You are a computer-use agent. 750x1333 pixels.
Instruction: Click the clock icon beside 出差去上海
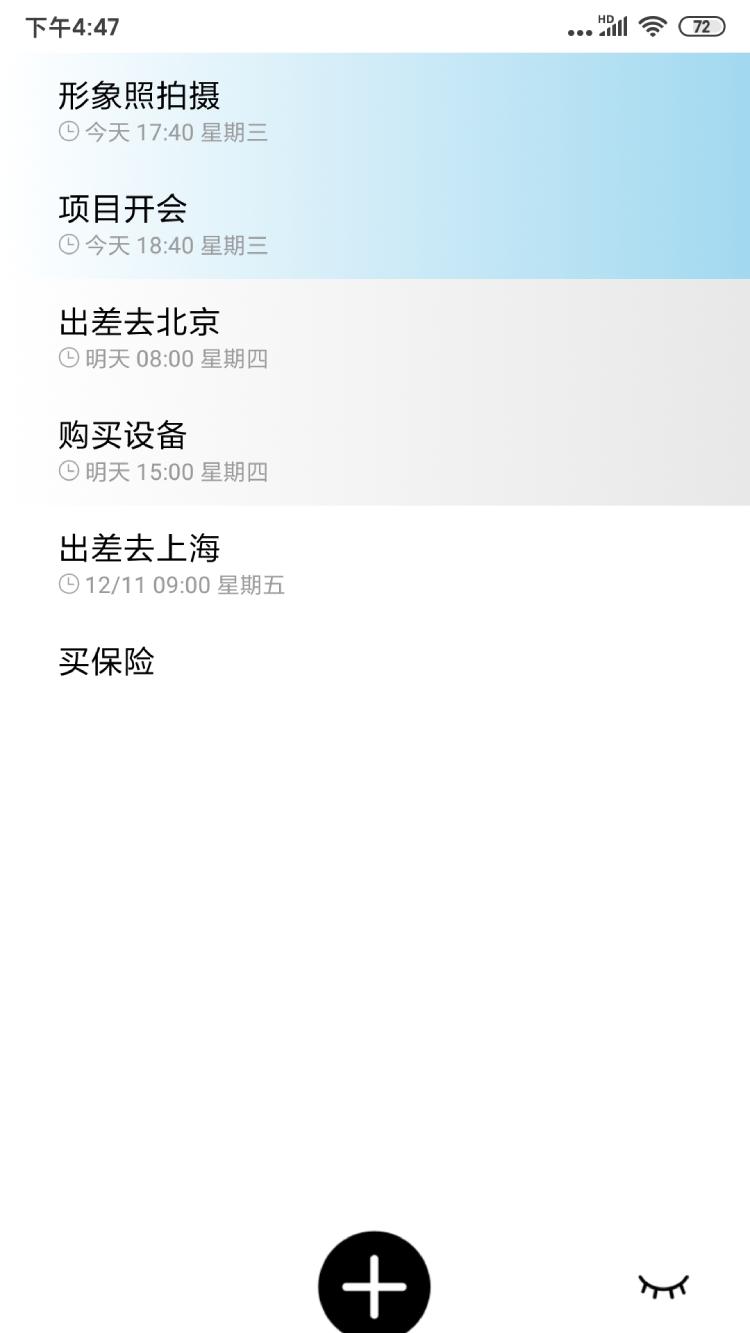click(67, 585)
